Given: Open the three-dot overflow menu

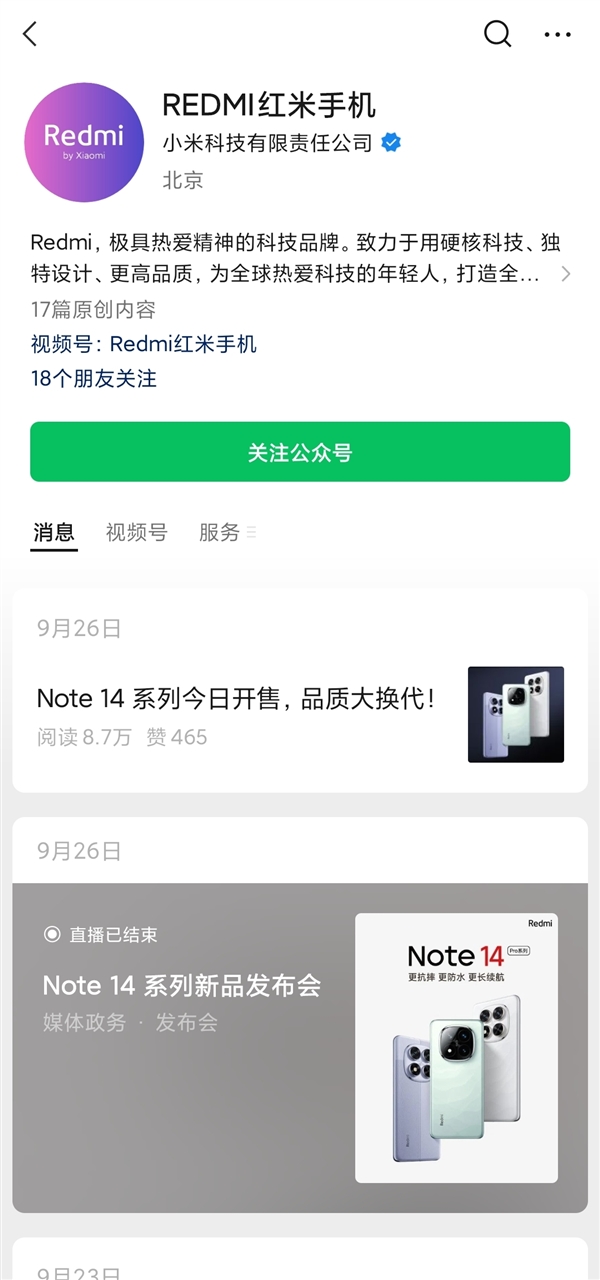Looking at the screenshot, I should pyautogui.click(x=557, y=34).
